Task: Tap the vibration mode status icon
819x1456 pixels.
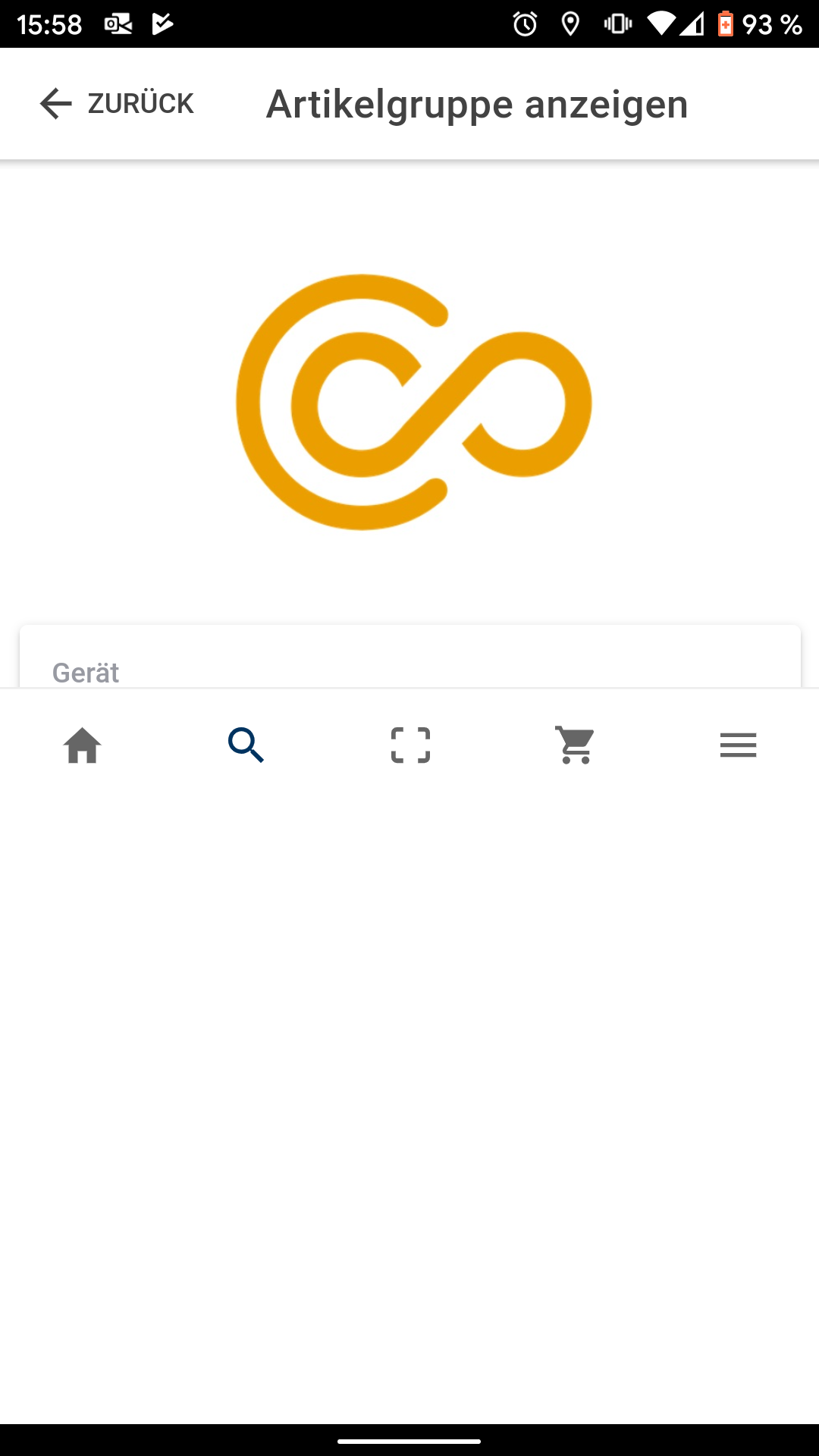Action: click(x=618, y=24)
